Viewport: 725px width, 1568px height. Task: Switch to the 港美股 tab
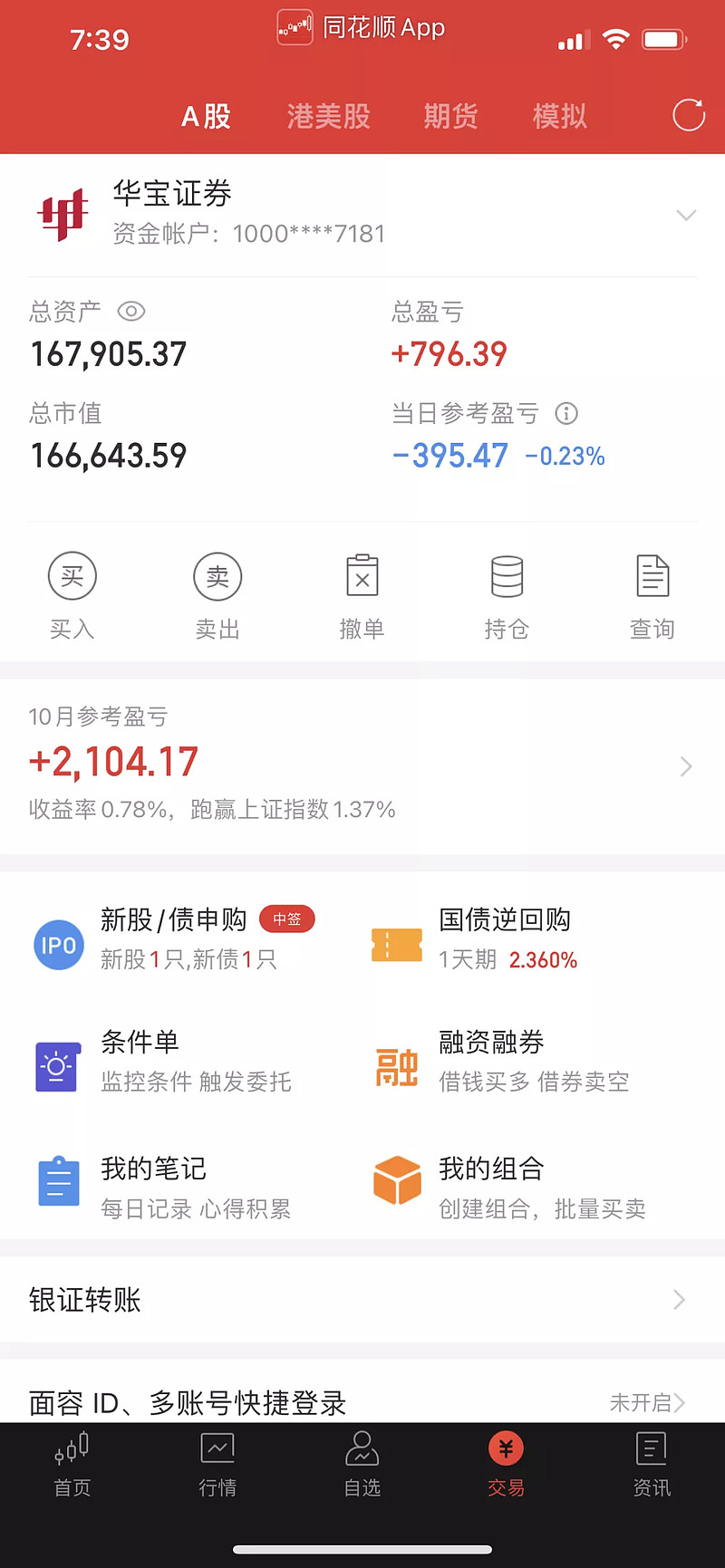coord(328,117)
